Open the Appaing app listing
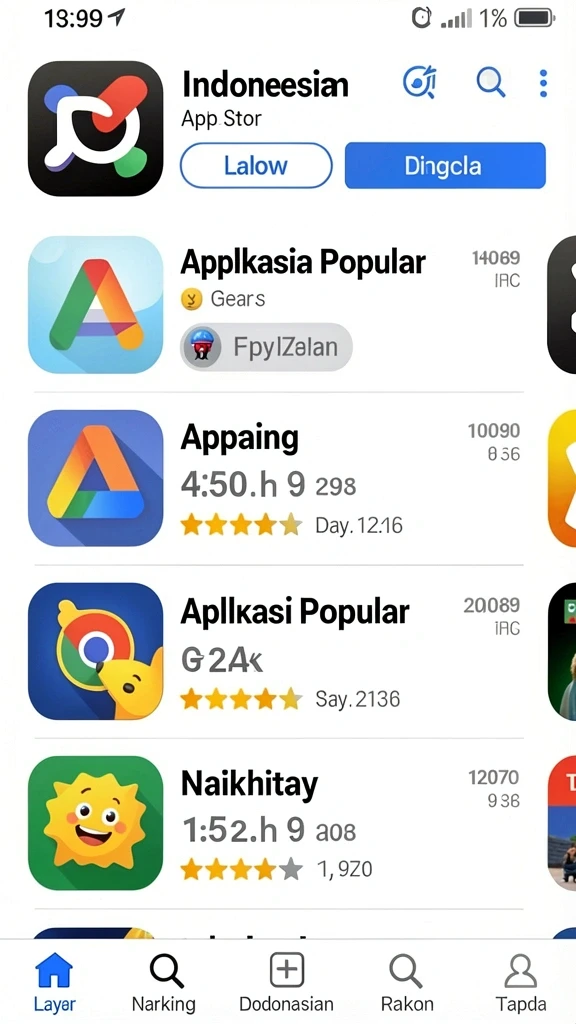576x1024 pixels. point(278,478)
